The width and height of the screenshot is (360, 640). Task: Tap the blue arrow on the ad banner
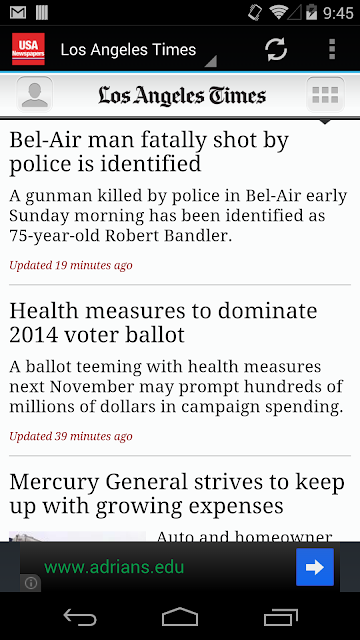pos(315,567)
